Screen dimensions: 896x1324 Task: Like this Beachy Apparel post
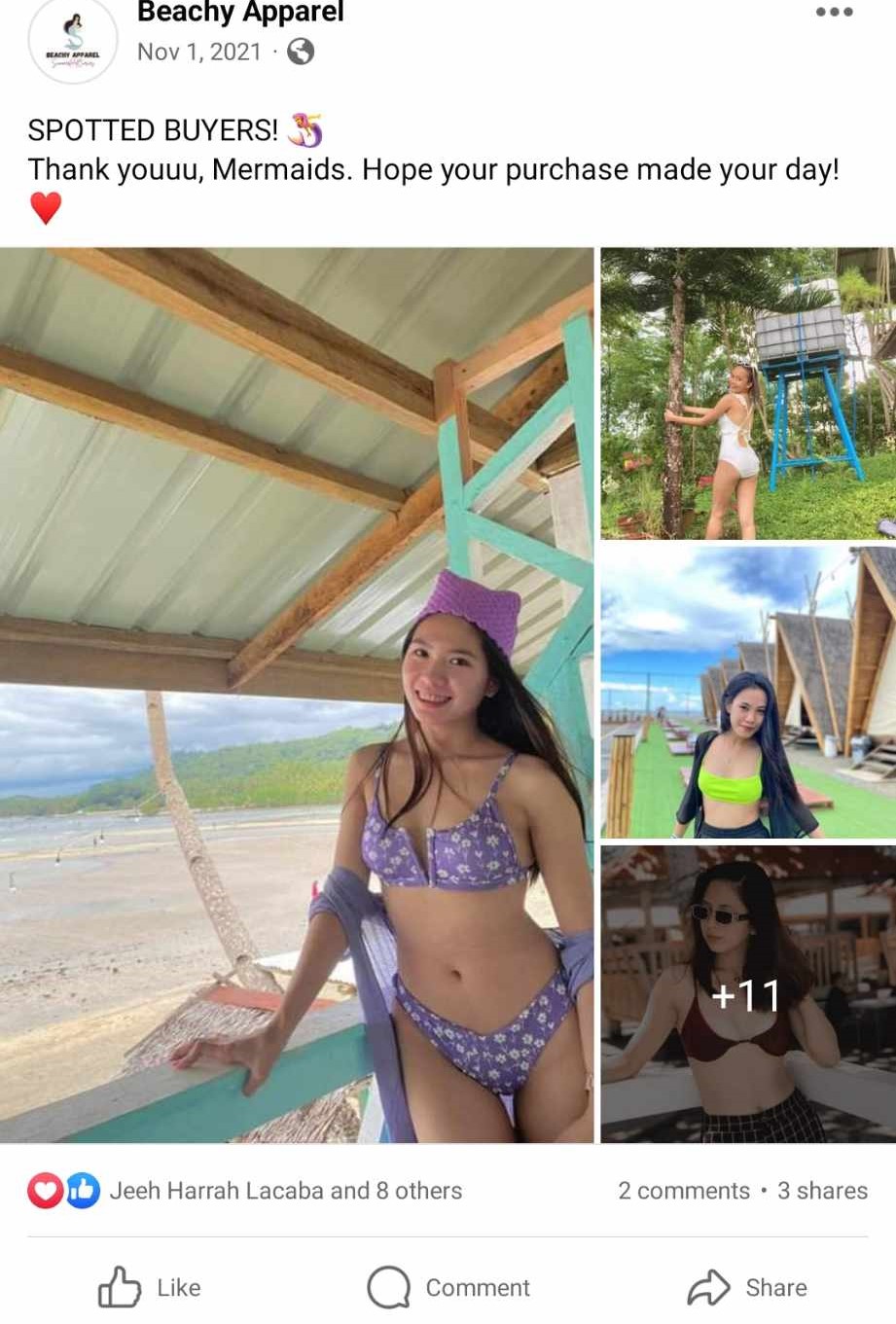(x=150, y=1287)
